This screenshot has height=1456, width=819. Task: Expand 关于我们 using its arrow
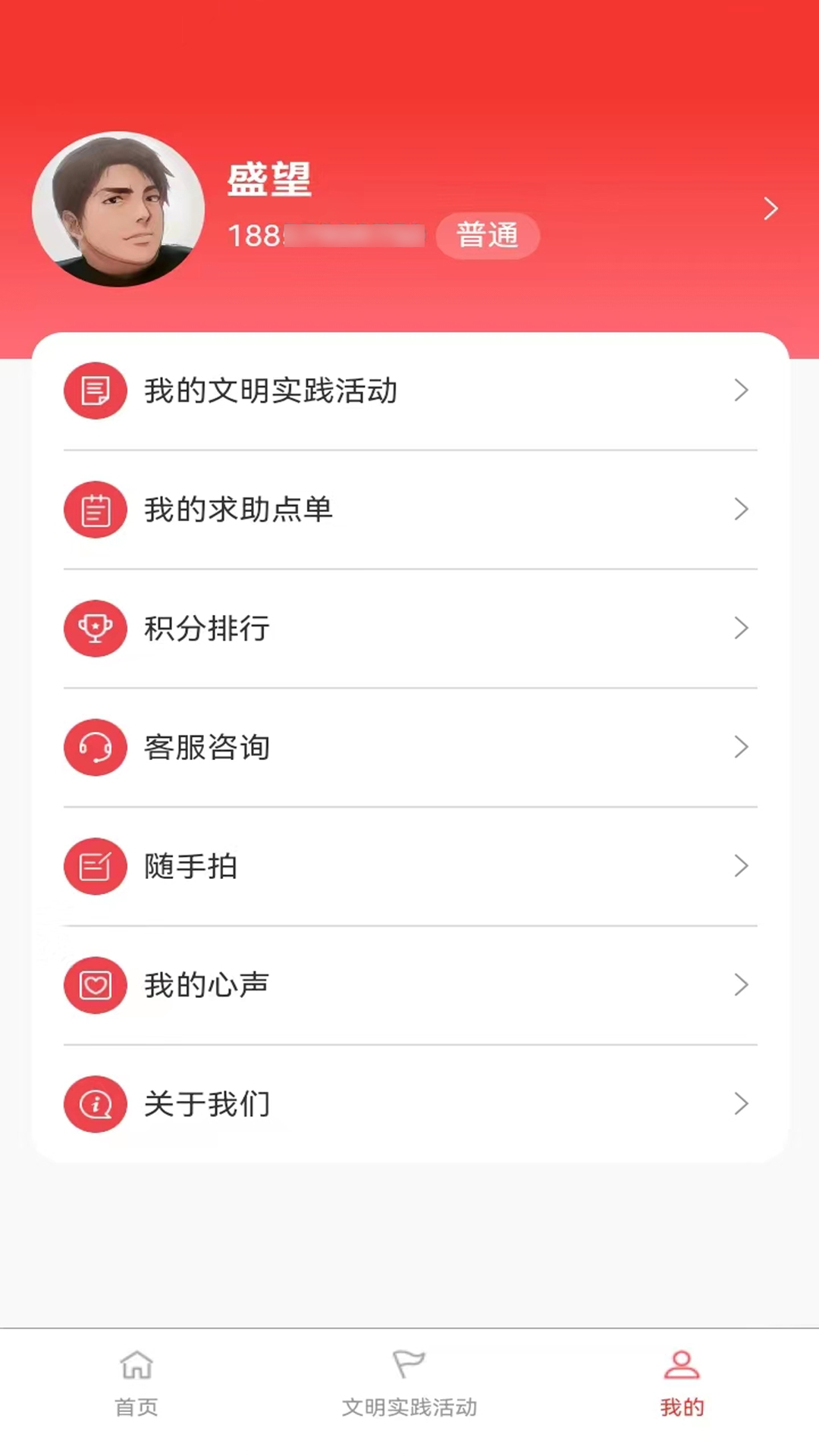(x=742, y=1104)
